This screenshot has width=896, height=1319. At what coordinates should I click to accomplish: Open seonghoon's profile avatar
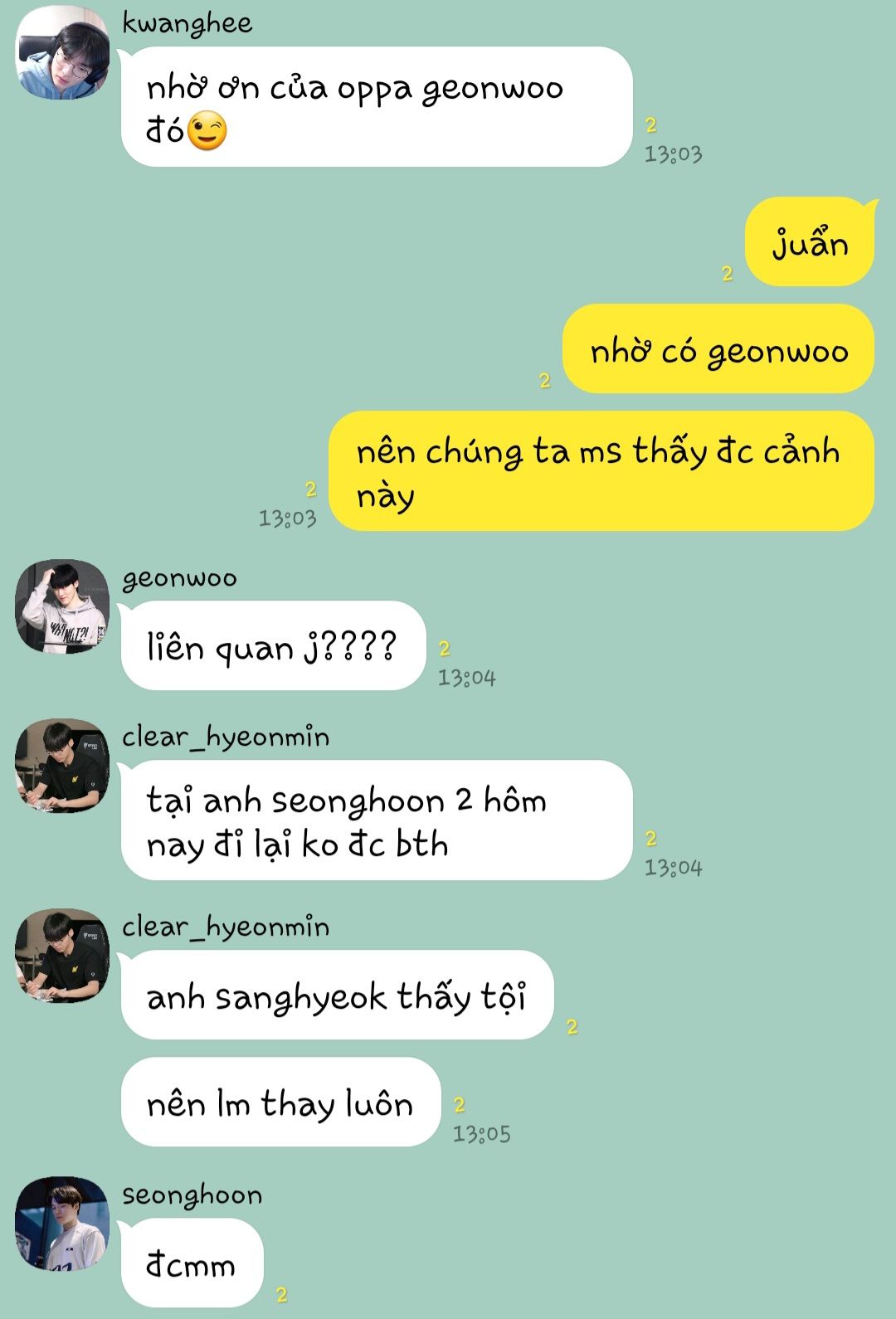coord(62,1224)
